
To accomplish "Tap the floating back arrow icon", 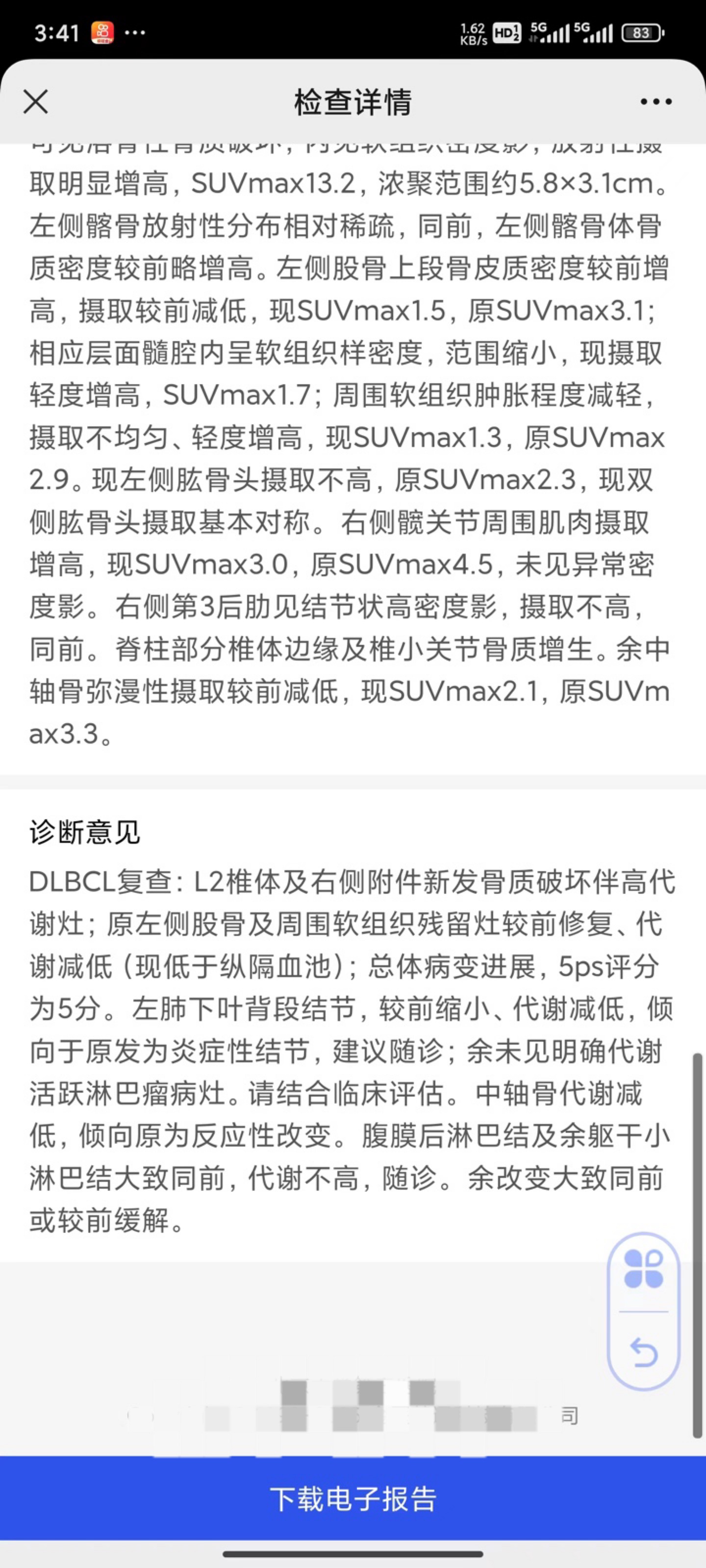I will [x=643, y=1352].
